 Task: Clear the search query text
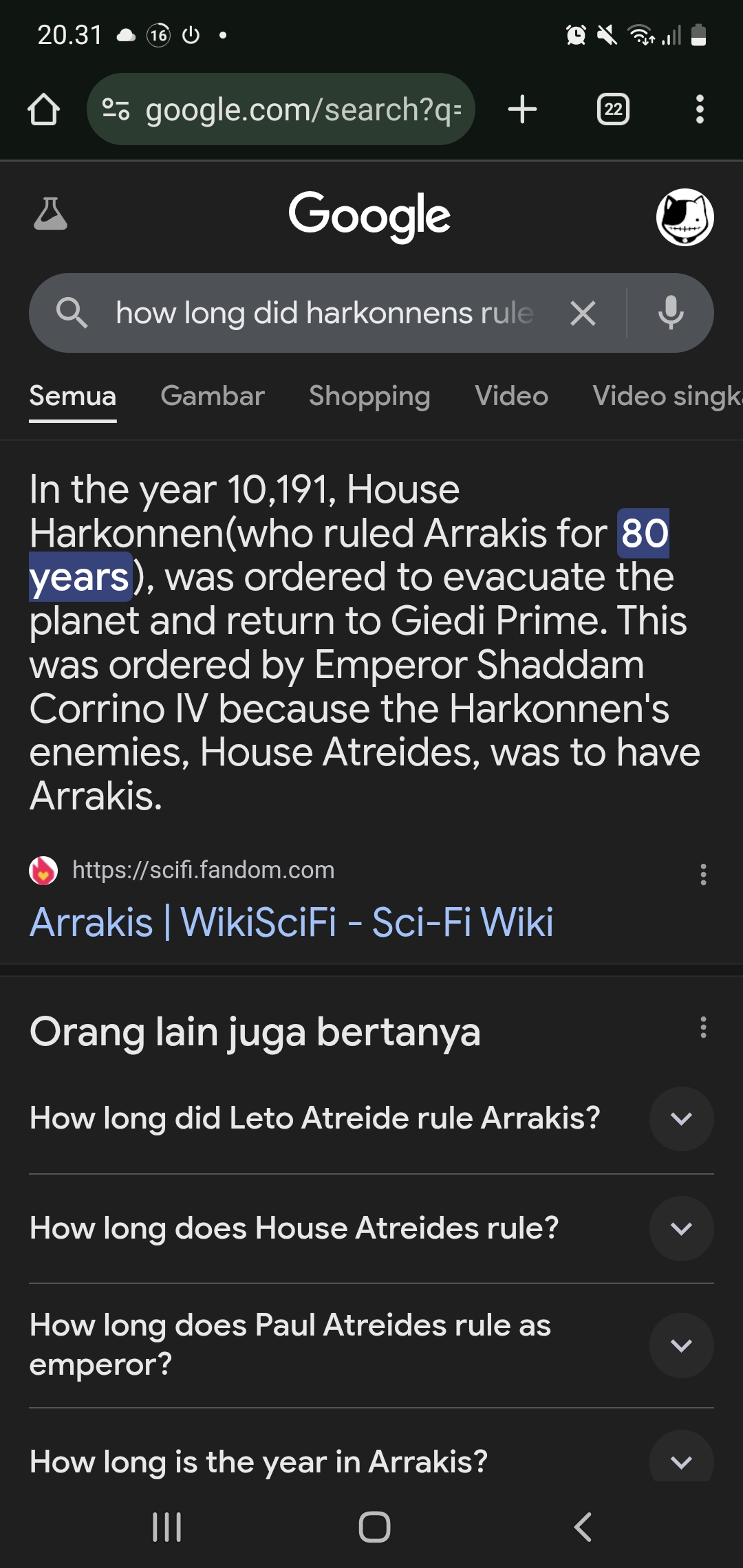click(583, 314)
